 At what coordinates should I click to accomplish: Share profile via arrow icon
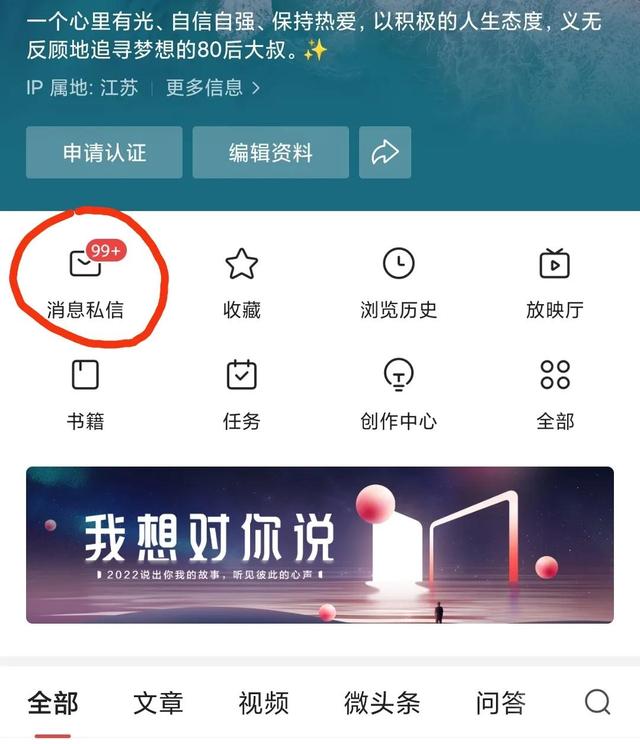[385, 152]
